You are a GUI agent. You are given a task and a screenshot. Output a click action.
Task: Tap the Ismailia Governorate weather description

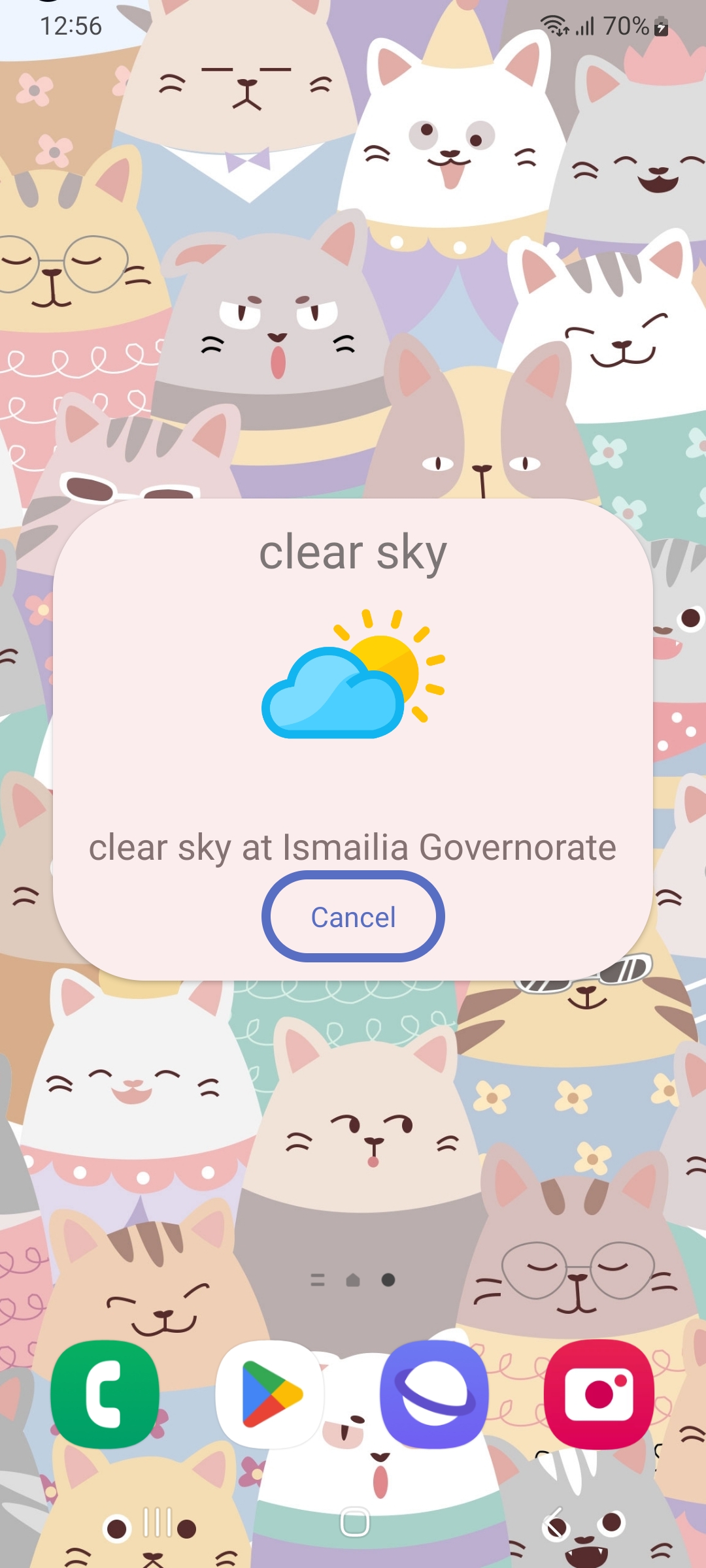pos(353,848)
